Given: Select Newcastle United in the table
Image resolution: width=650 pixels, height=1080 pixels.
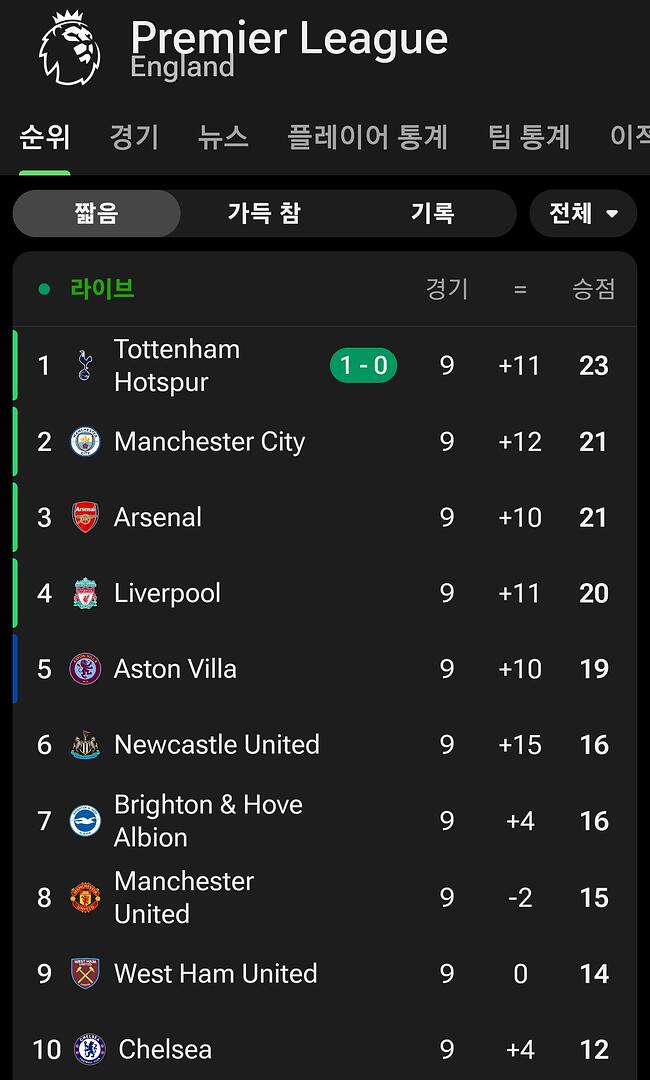Looking at the screenshot, I should (x=216, y=745).
